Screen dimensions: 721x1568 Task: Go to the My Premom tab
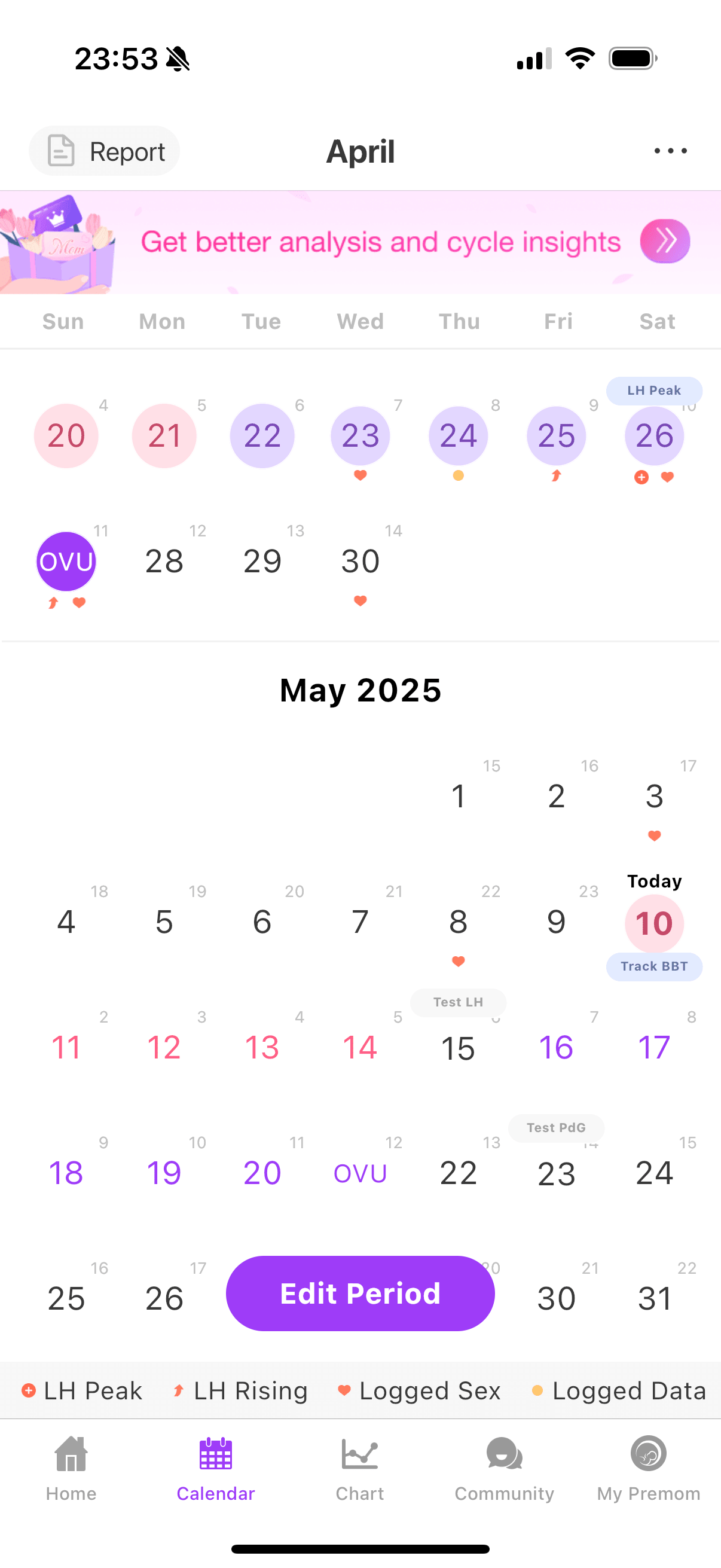649,1469
